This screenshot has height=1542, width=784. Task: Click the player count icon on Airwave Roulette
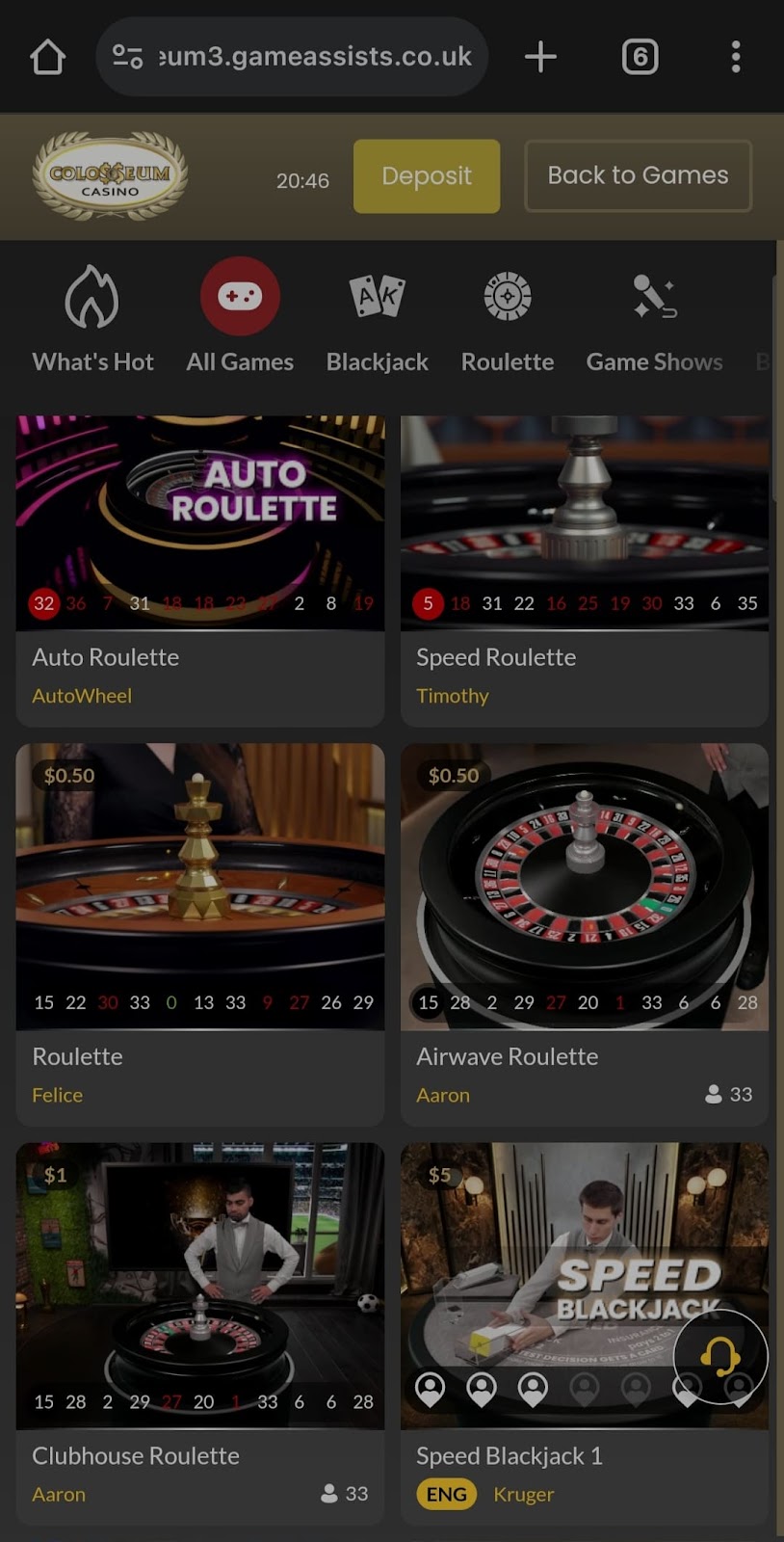point(713,1094)
